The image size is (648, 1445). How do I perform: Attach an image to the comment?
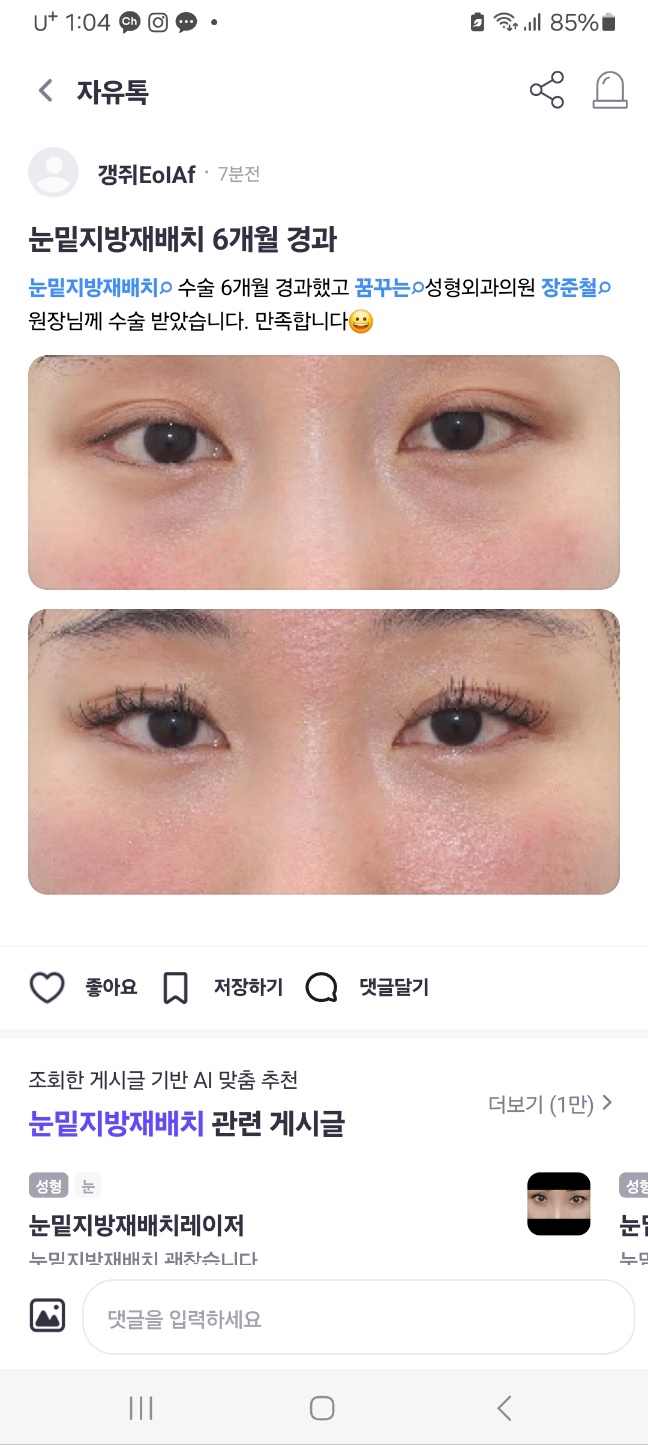point(47,1315)
